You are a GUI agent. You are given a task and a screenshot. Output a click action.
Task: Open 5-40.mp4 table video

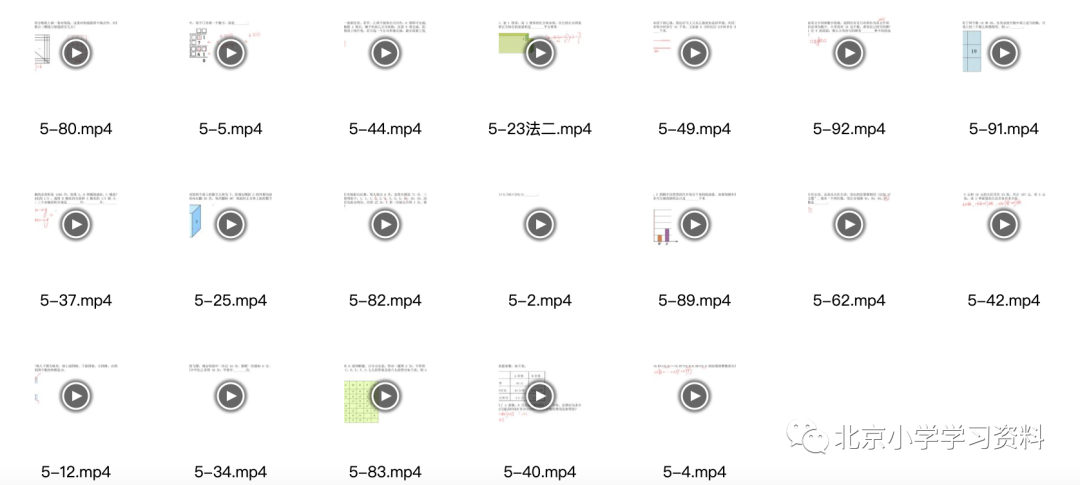pos(540,397)
